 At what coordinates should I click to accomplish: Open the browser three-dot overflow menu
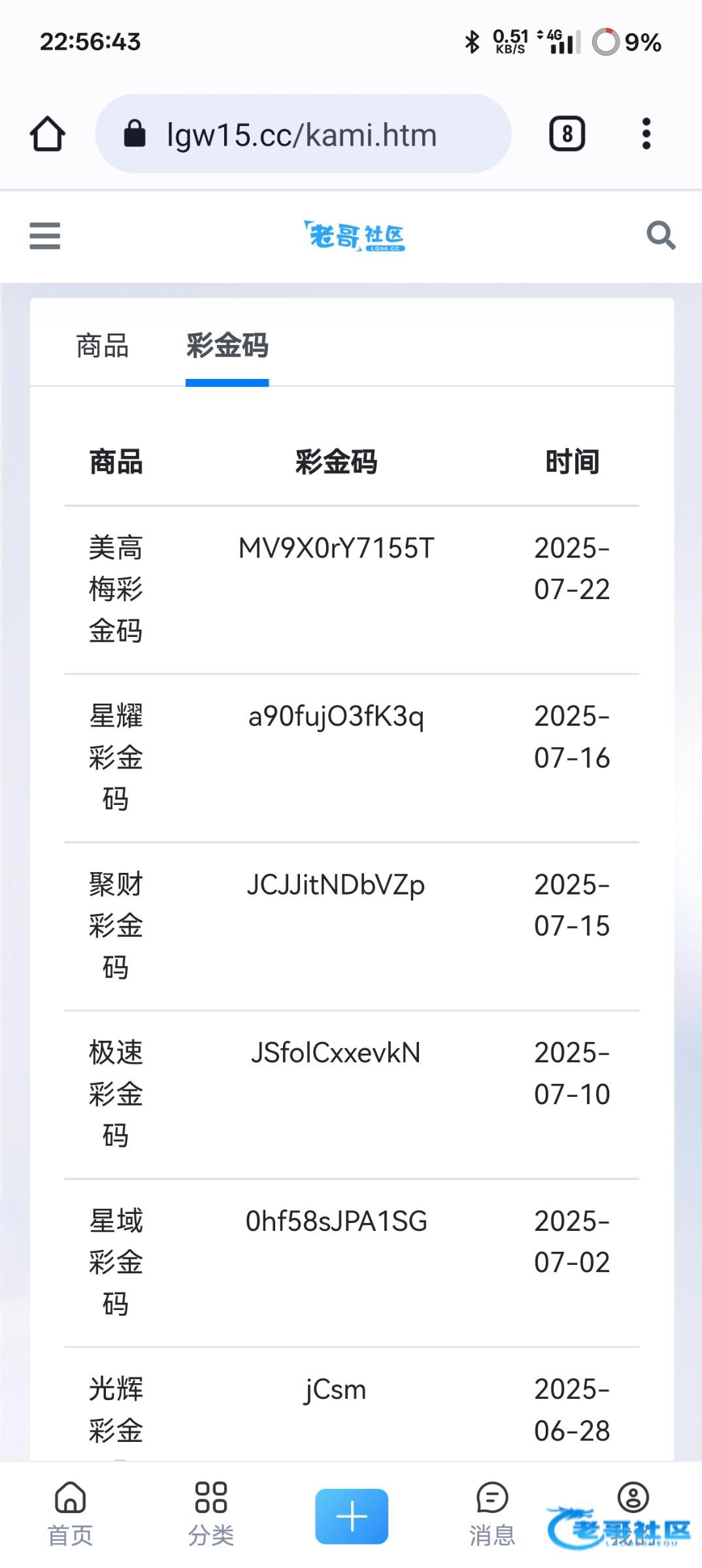pos(646,134)
